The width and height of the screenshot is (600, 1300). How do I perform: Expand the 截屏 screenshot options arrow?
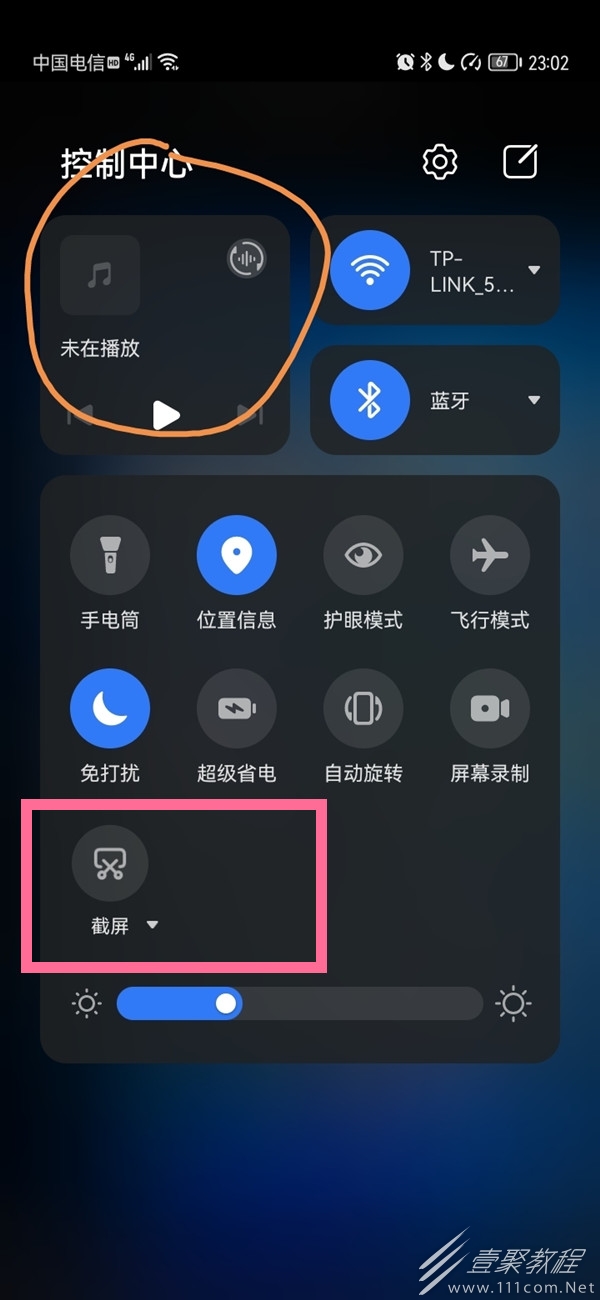click(152, 926)
